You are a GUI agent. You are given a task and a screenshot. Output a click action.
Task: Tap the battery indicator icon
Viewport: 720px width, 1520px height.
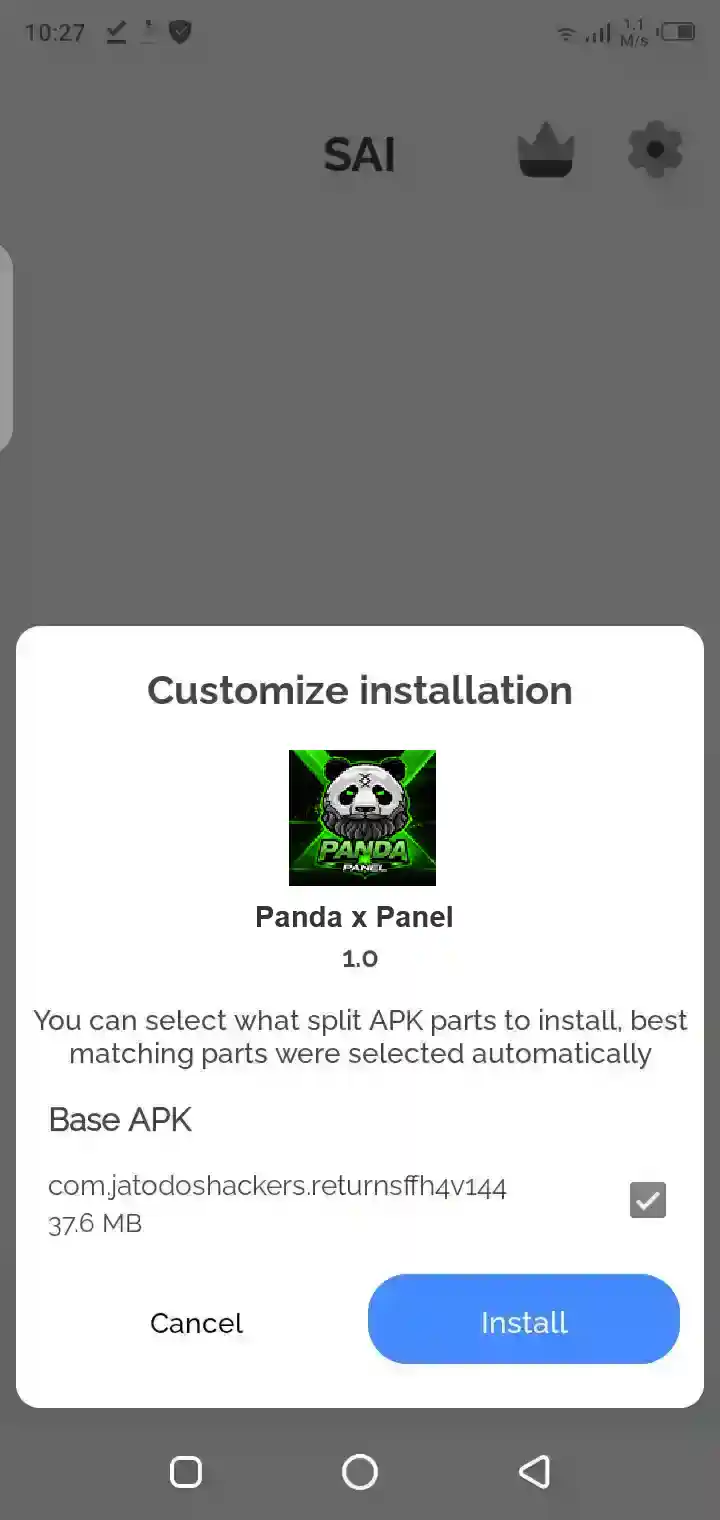[x=678, y=31]
